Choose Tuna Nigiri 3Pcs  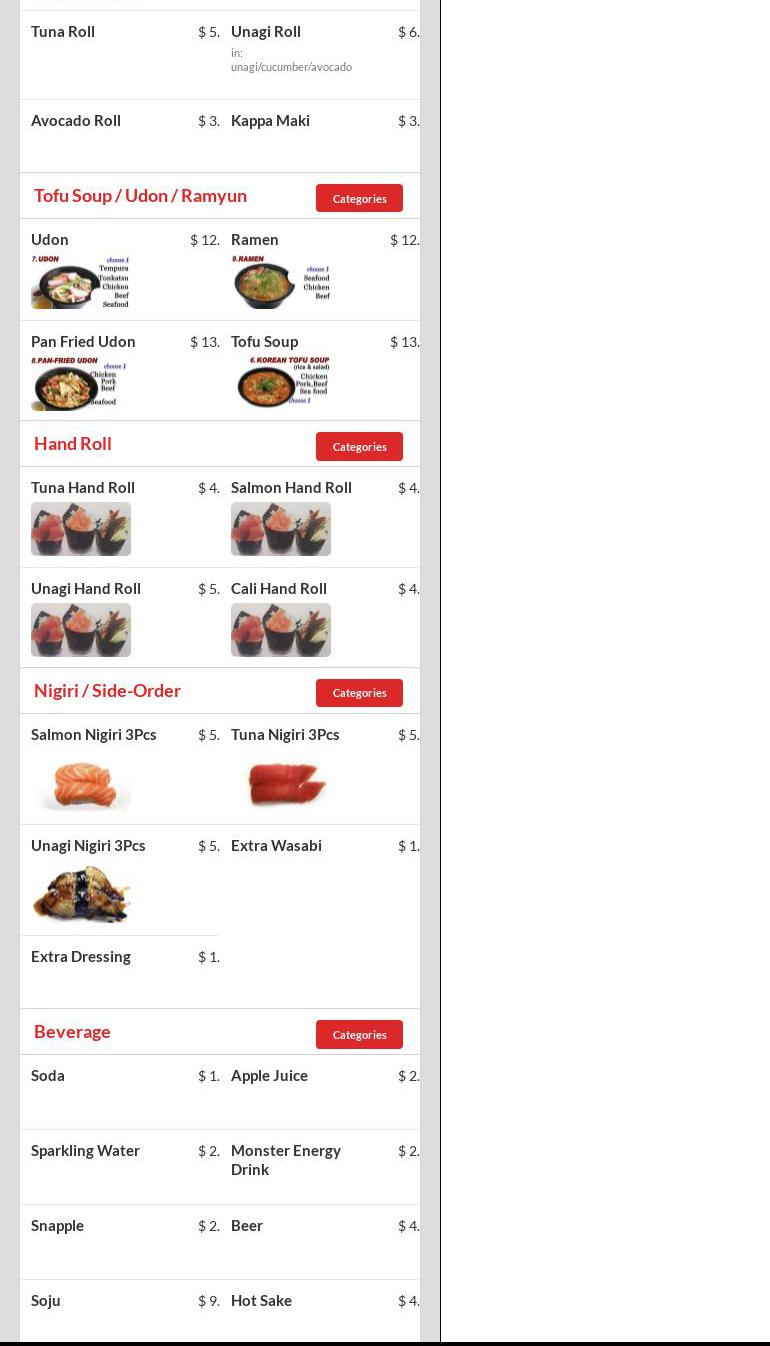pos(285,735)
